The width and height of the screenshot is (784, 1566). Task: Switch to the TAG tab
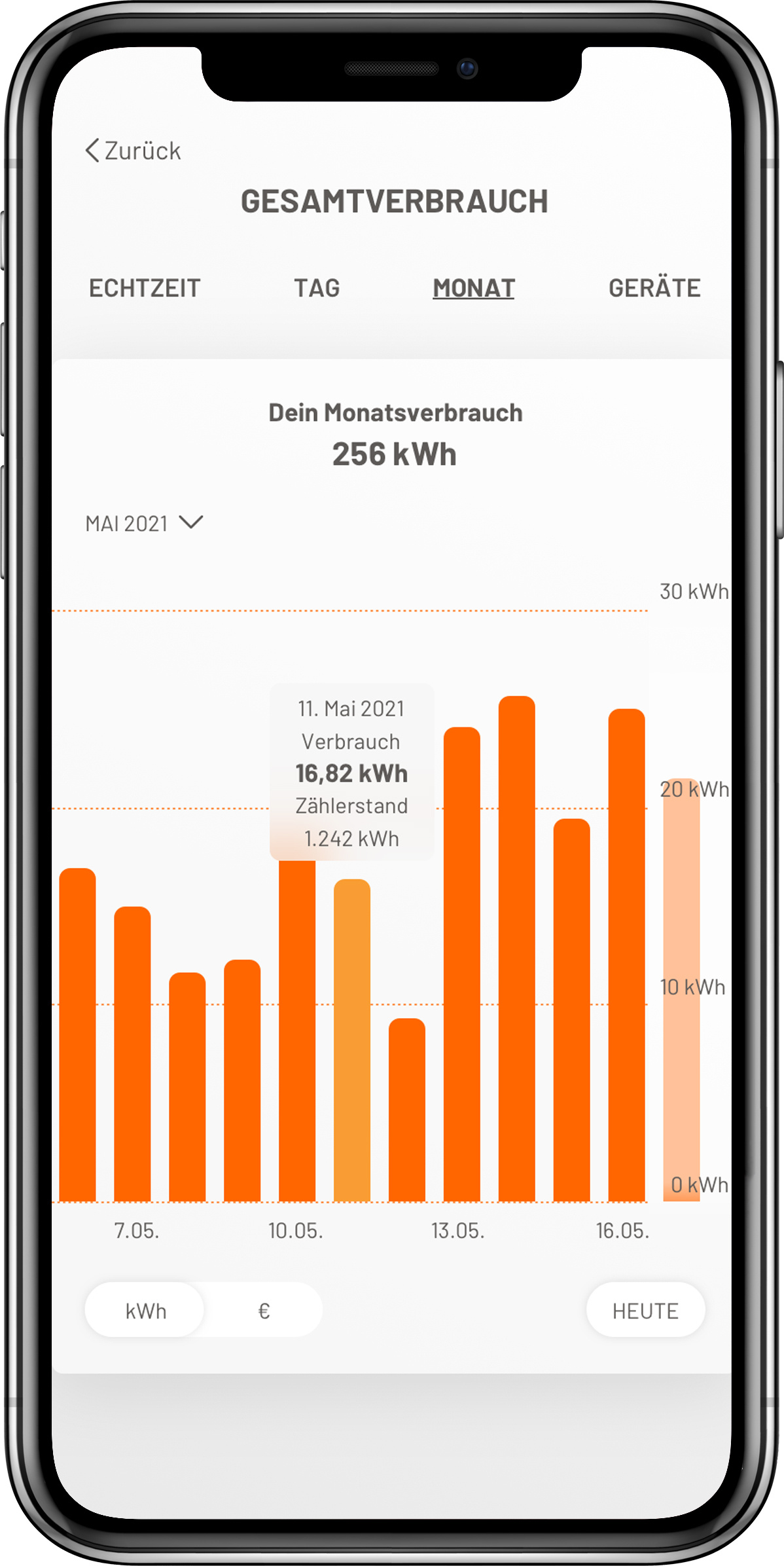(317, 288)
